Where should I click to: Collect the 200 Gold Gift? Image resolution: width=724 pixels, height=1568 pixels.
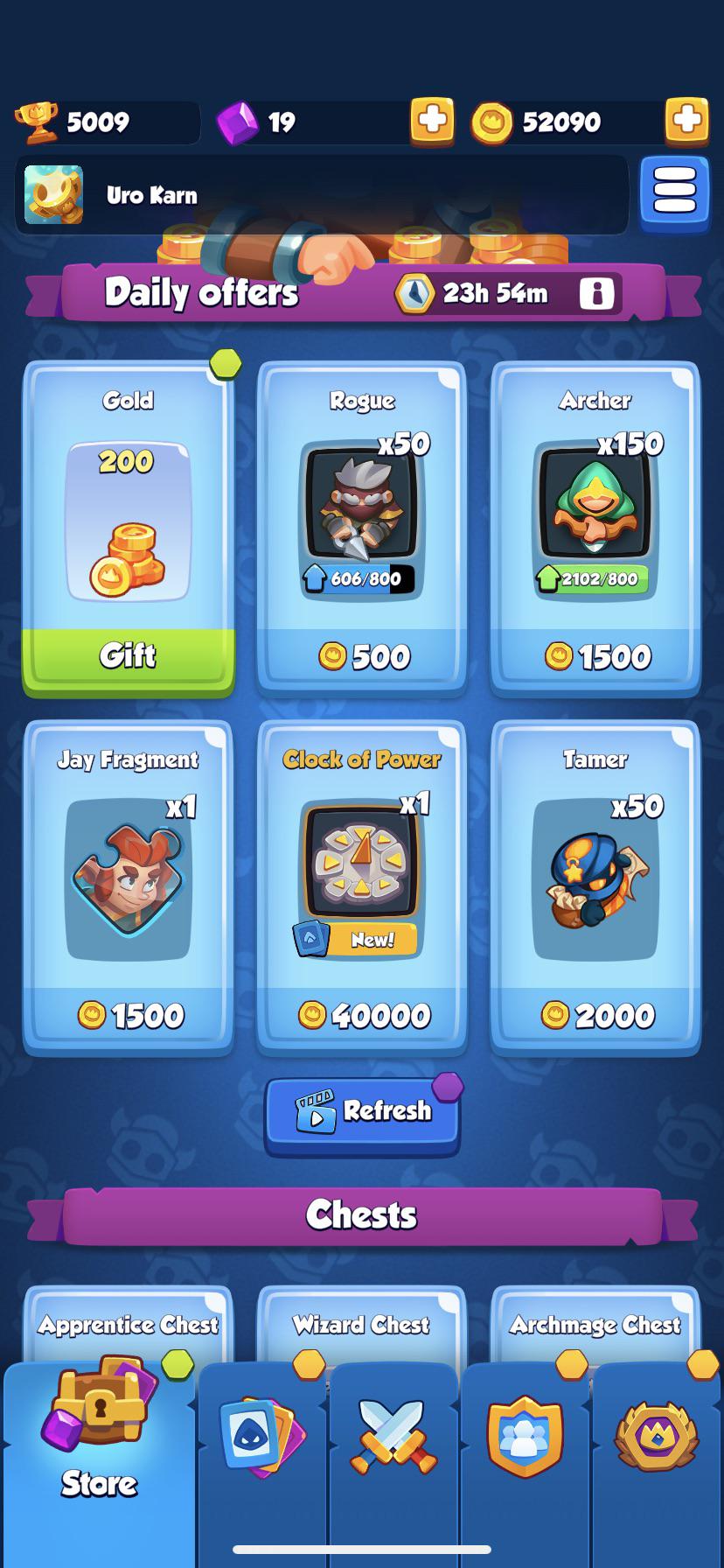pyautogui.click(x=128, y=655)
